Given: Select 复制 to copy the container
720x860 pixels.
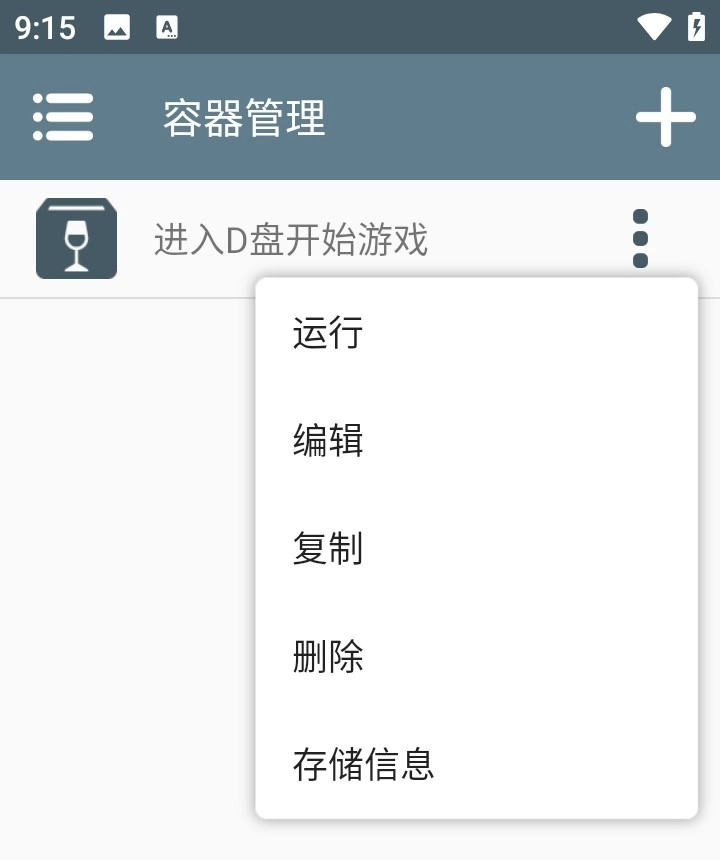Looking at the screenshot, I should click(327, 547).
